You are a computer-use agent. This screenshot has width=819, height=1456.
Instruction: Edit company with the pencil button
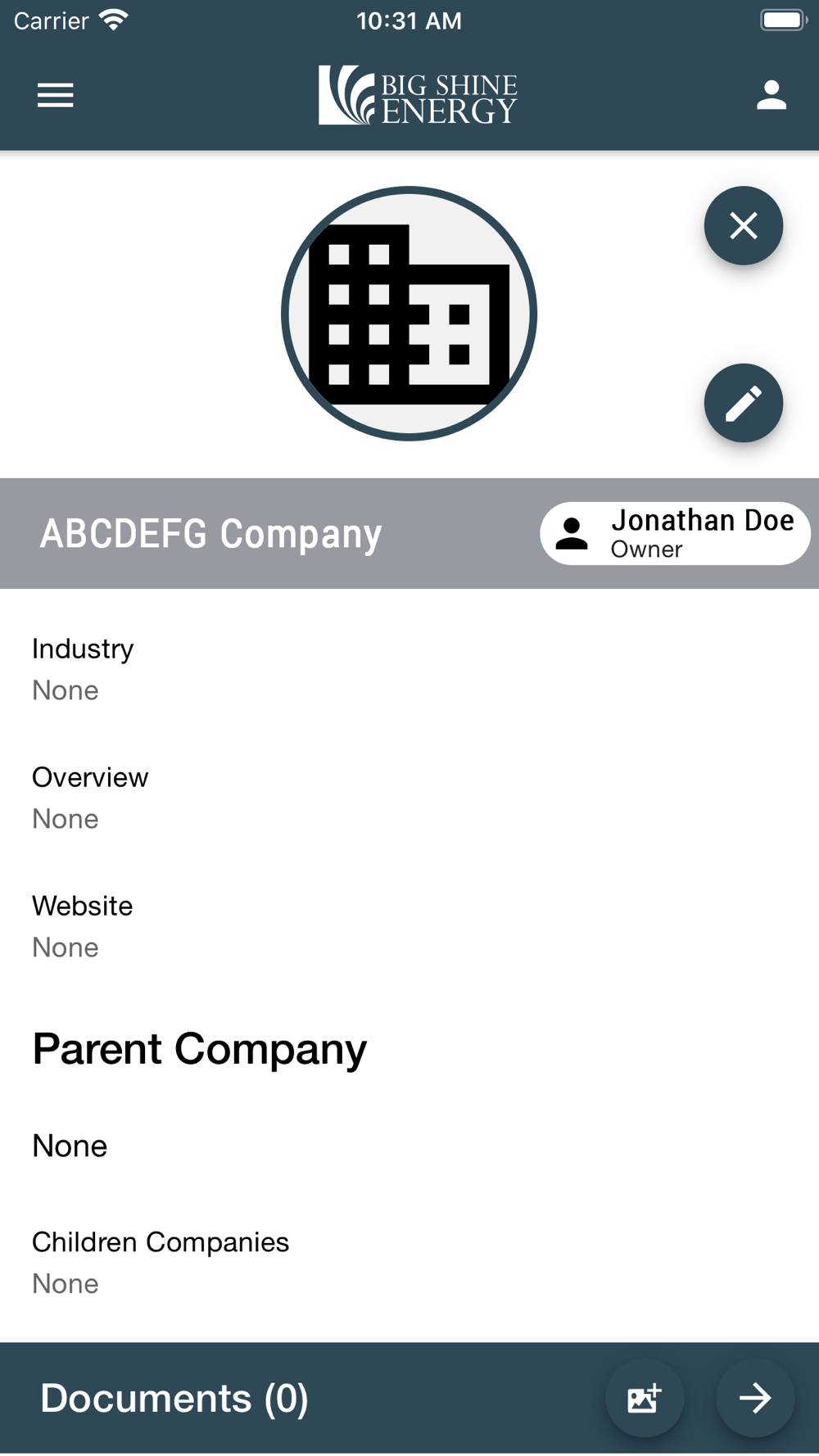(x=743, y=403)
